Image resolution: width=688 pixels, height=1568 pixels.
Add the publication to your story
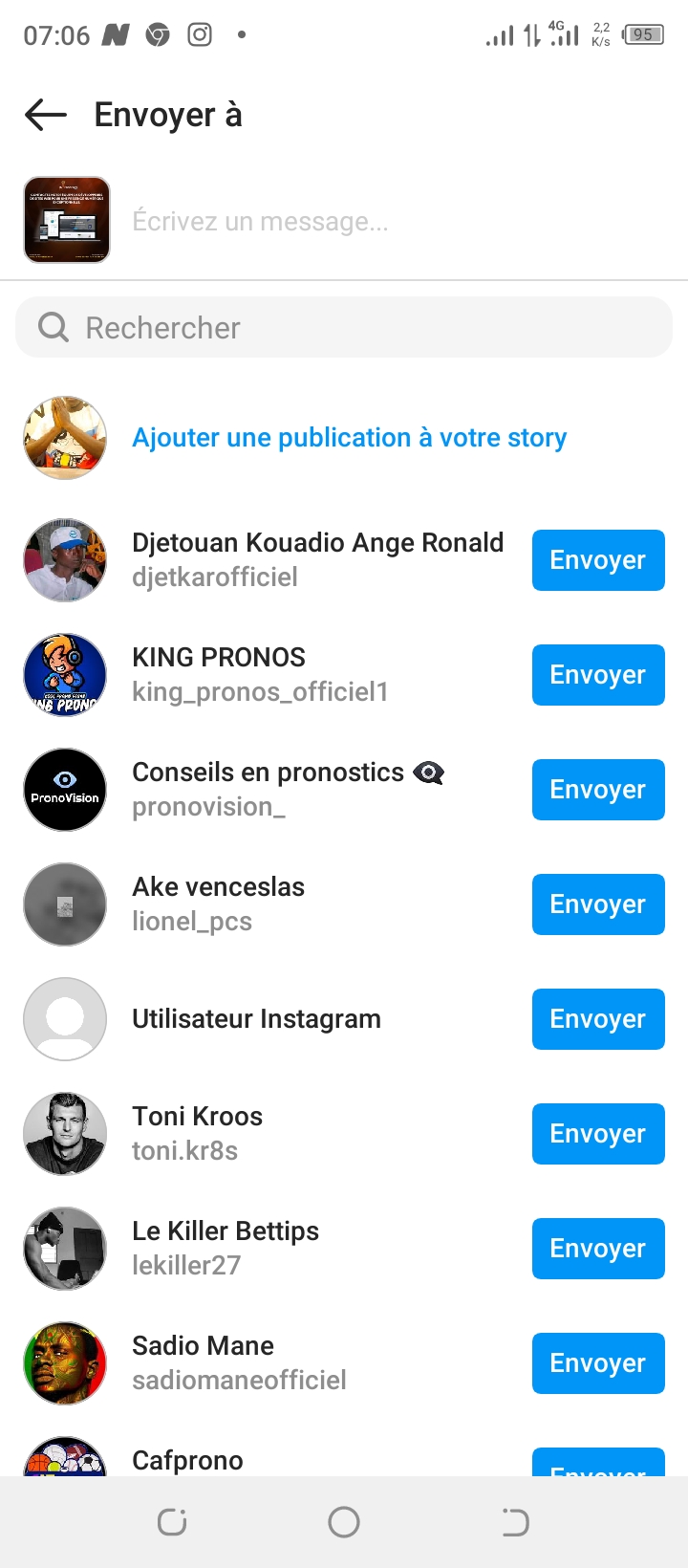click(349, 438)
